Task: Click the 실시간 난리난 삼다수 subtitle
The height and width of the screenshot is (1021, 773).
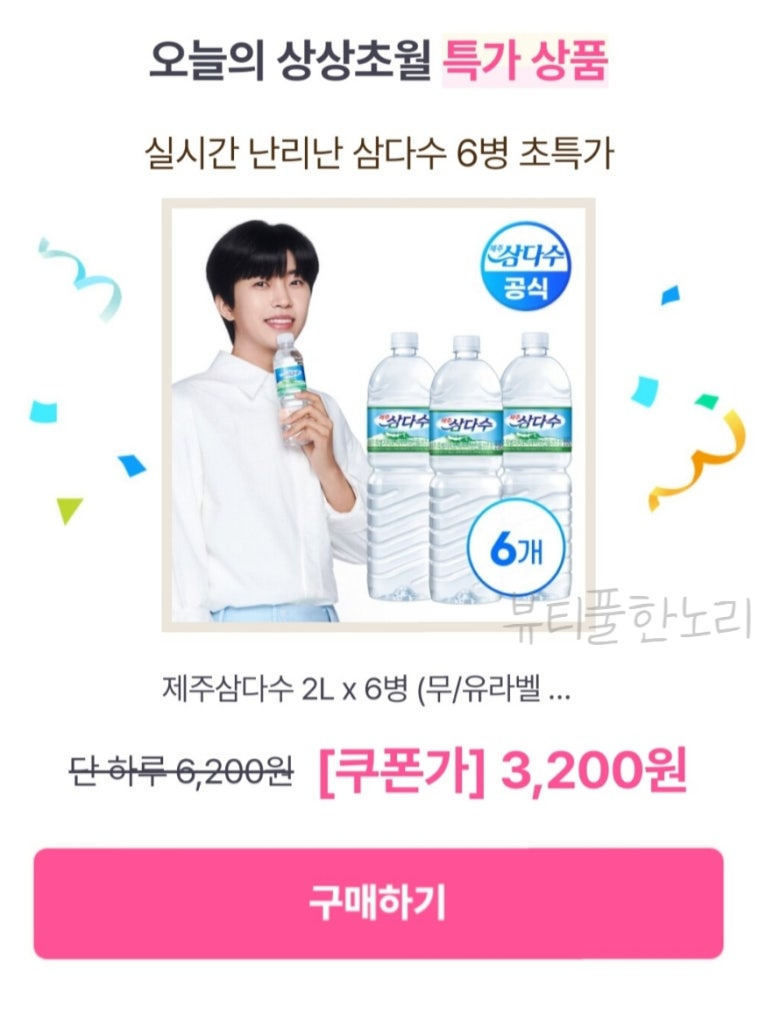Action: [x=386, y=150]
